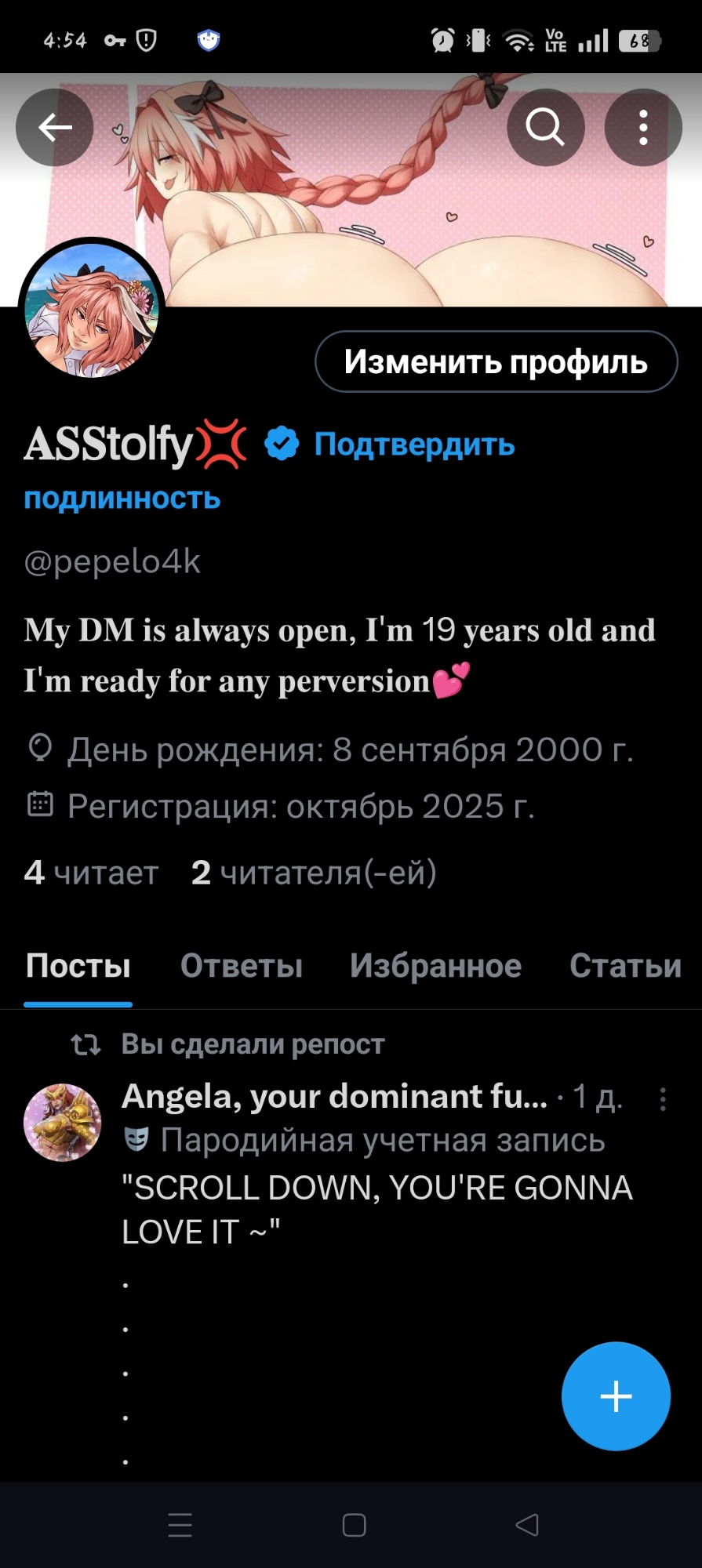View the profile avatar picture
The width and height of the screenshot is (702, 1568).
click(92, 310)
